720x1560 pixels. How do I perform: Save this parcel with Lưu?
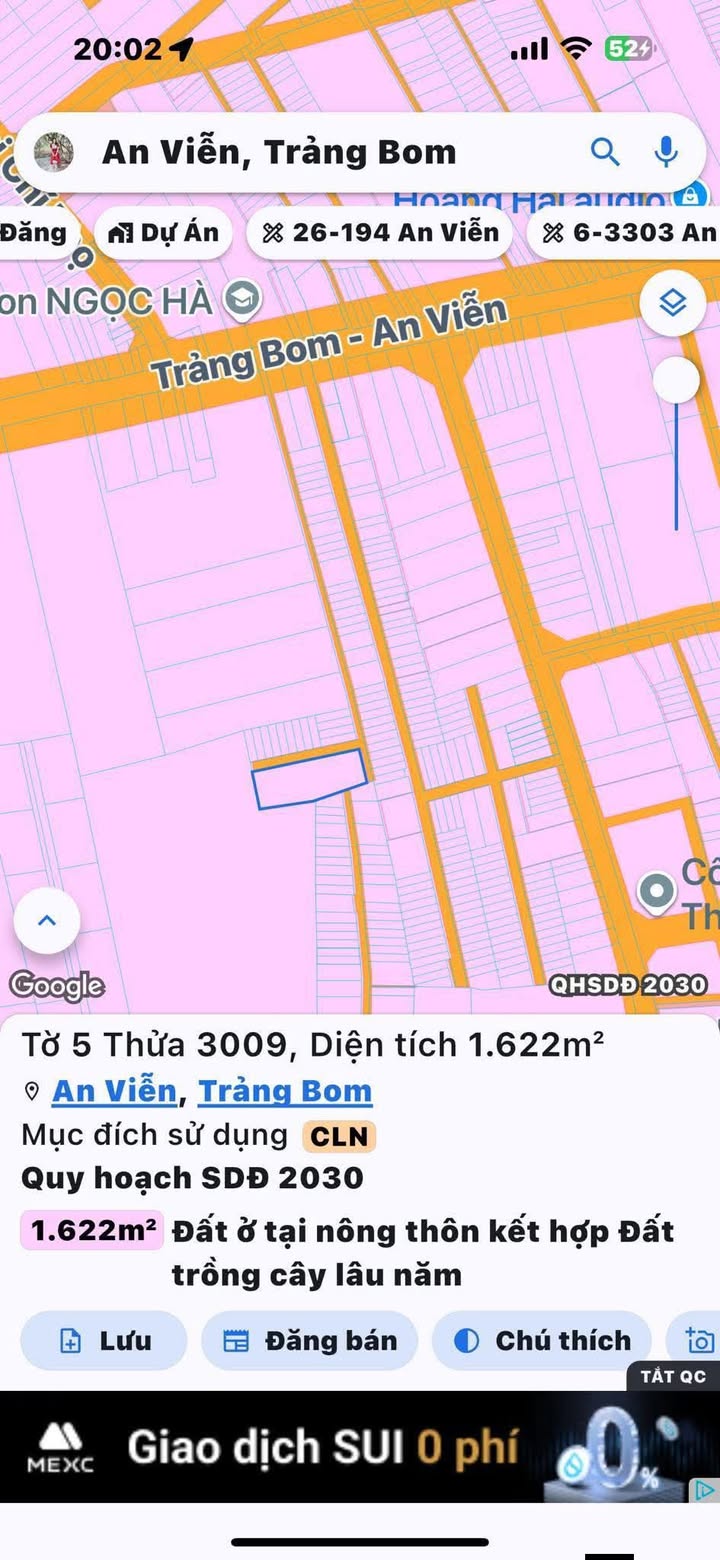coord(104,1341)
